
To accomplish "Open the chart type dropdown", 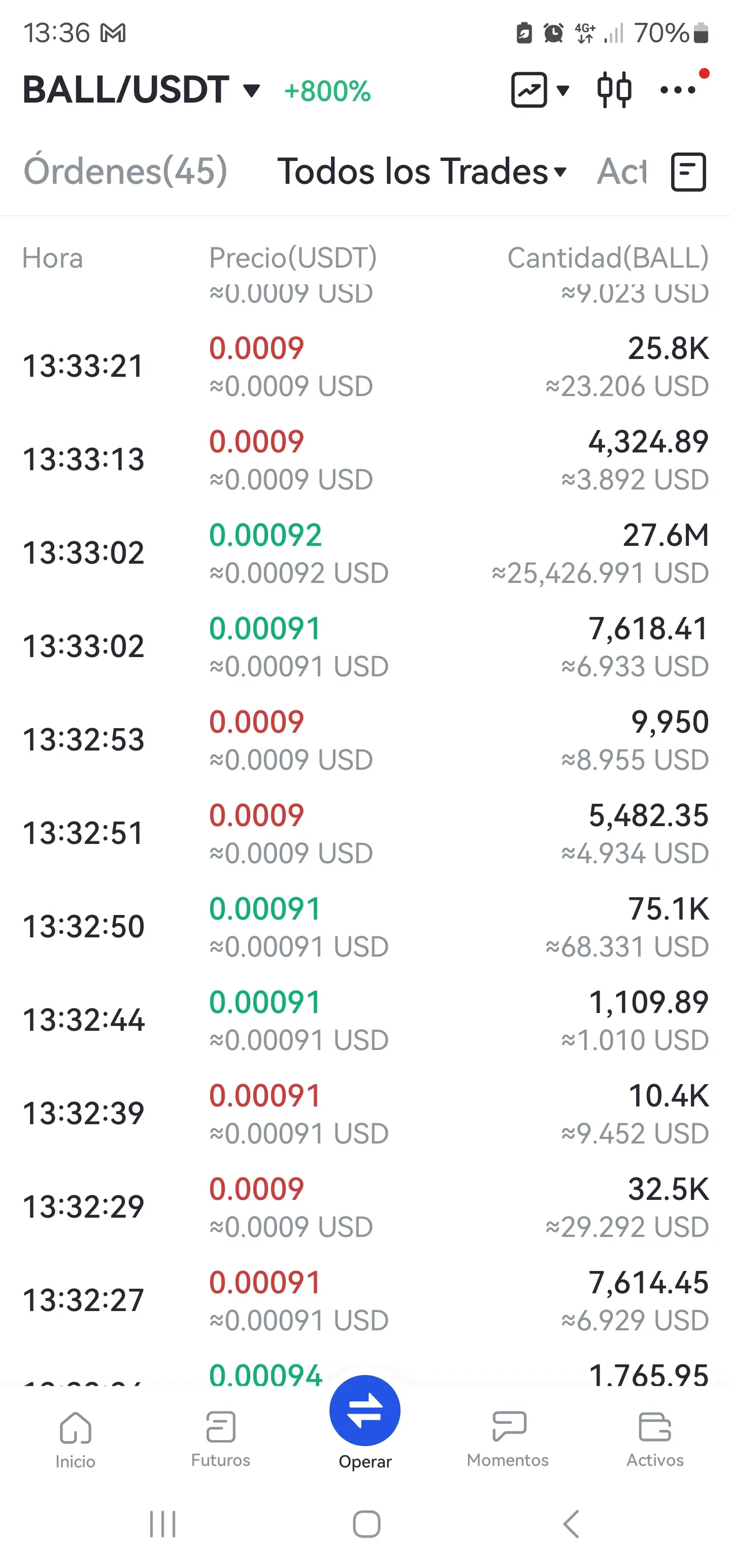I will (x=539, y=90).
